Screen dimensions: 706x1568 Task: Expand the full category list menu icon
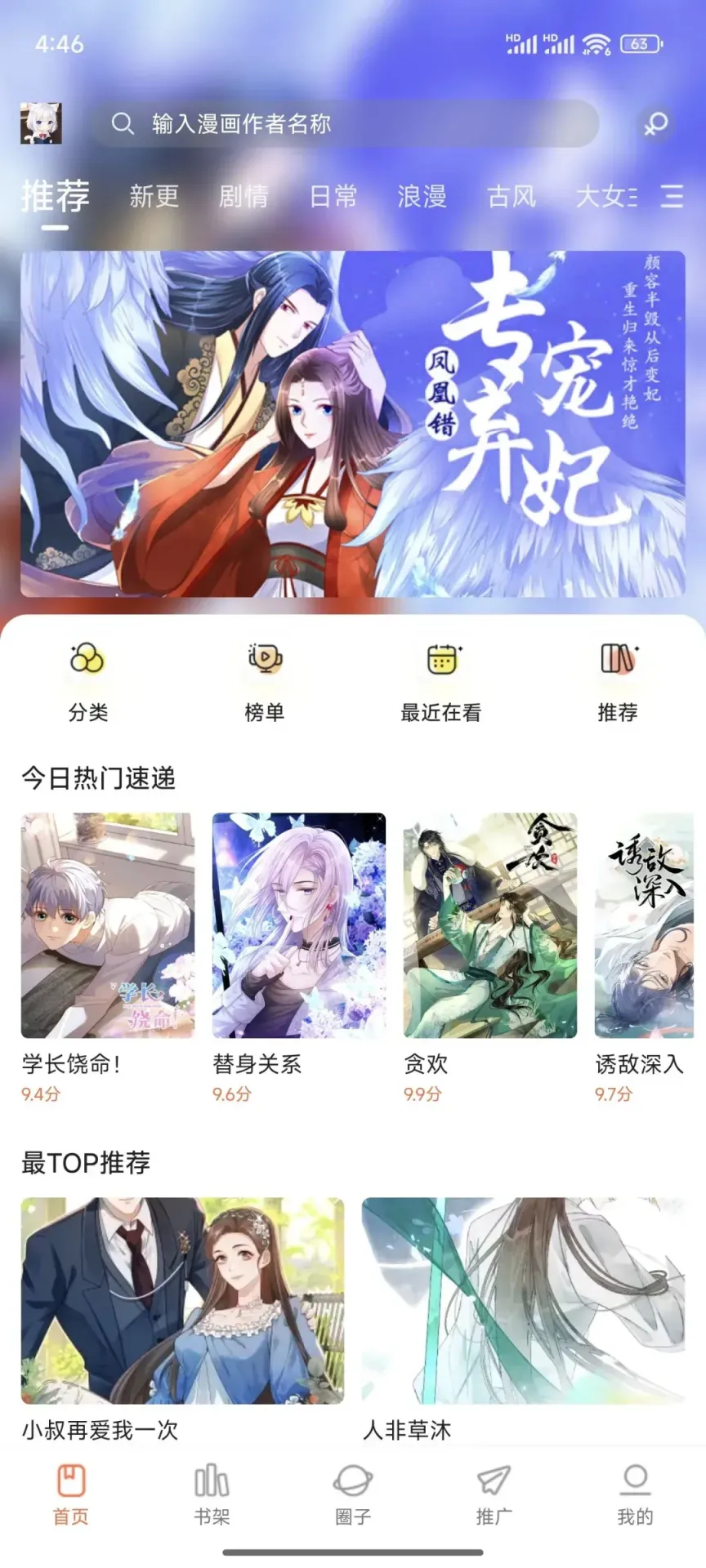[x=672, y=196]
